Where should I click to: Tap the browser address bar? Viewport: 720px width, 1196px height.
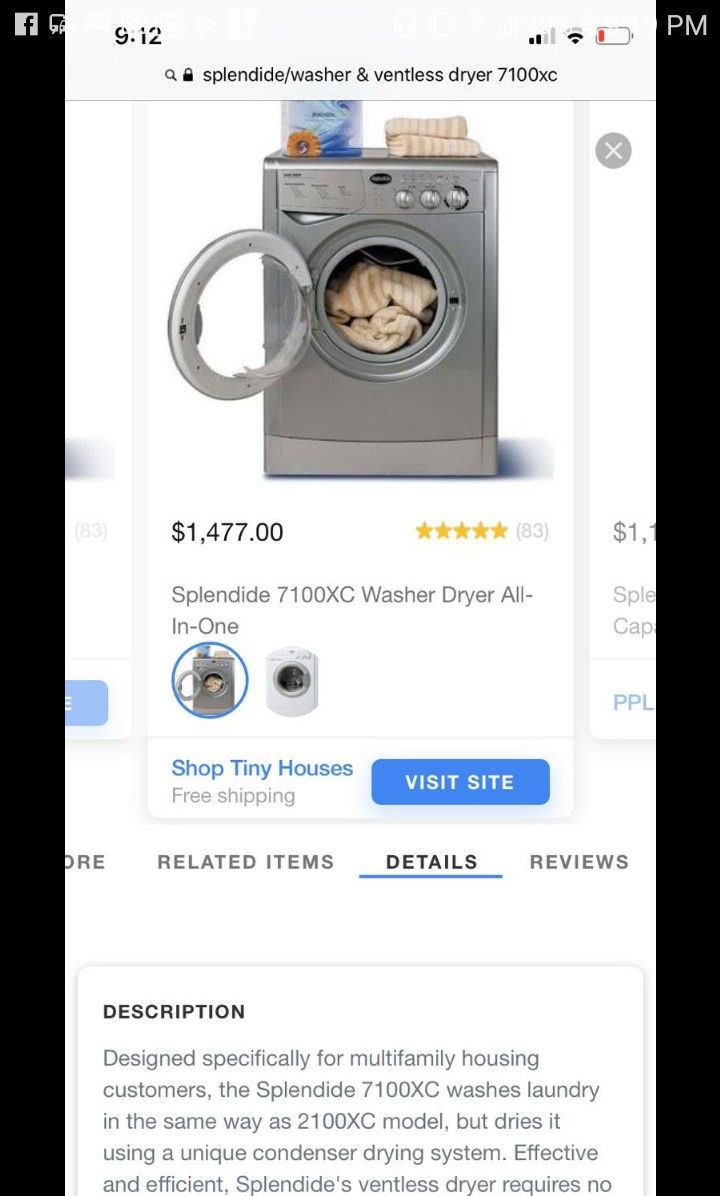coord(360,75)
